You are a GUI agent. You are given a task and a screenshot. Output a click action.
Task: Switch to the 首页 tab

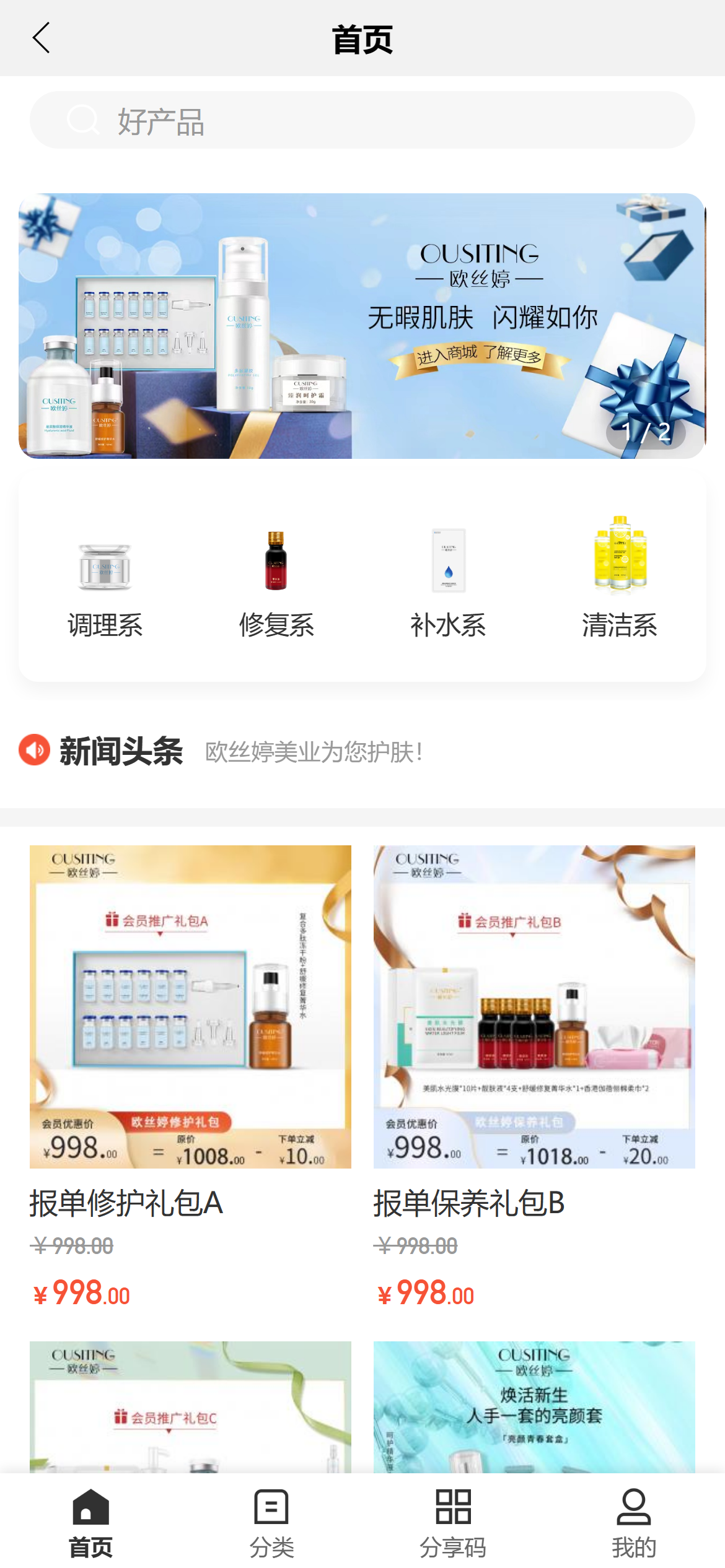90,1522
